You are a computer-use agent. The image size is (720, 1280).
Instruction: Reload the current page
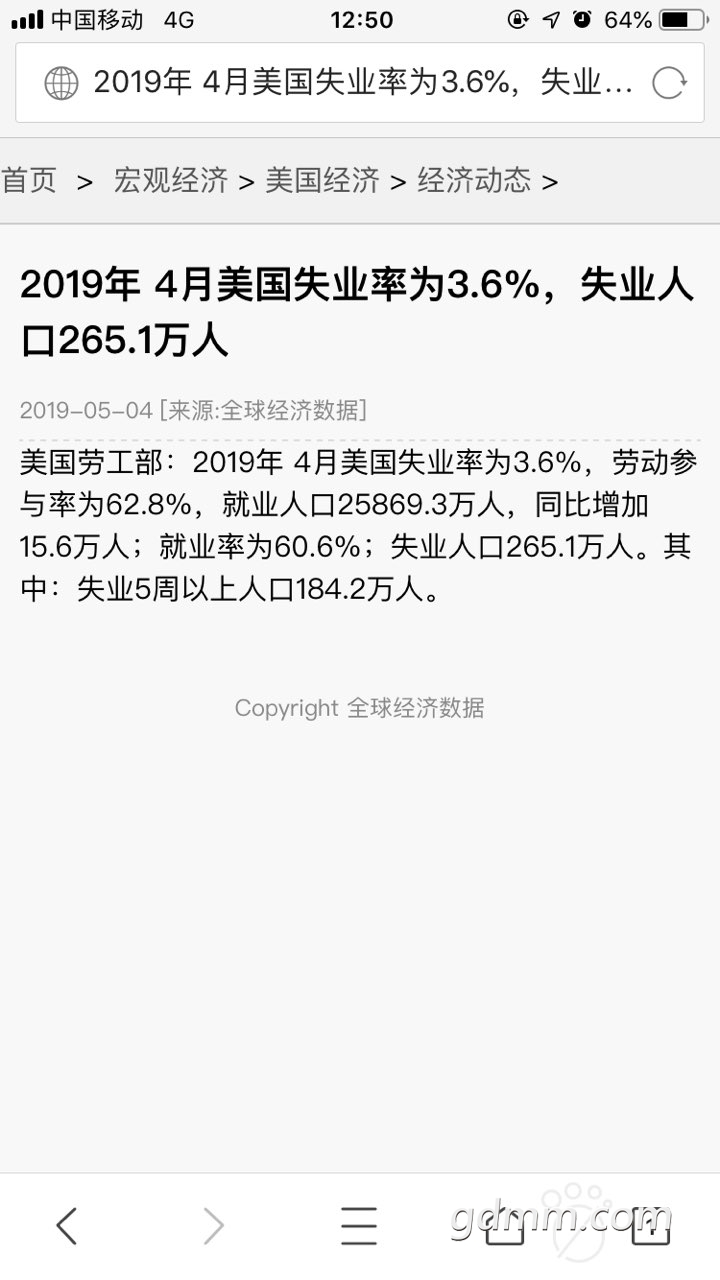[668, 83]
